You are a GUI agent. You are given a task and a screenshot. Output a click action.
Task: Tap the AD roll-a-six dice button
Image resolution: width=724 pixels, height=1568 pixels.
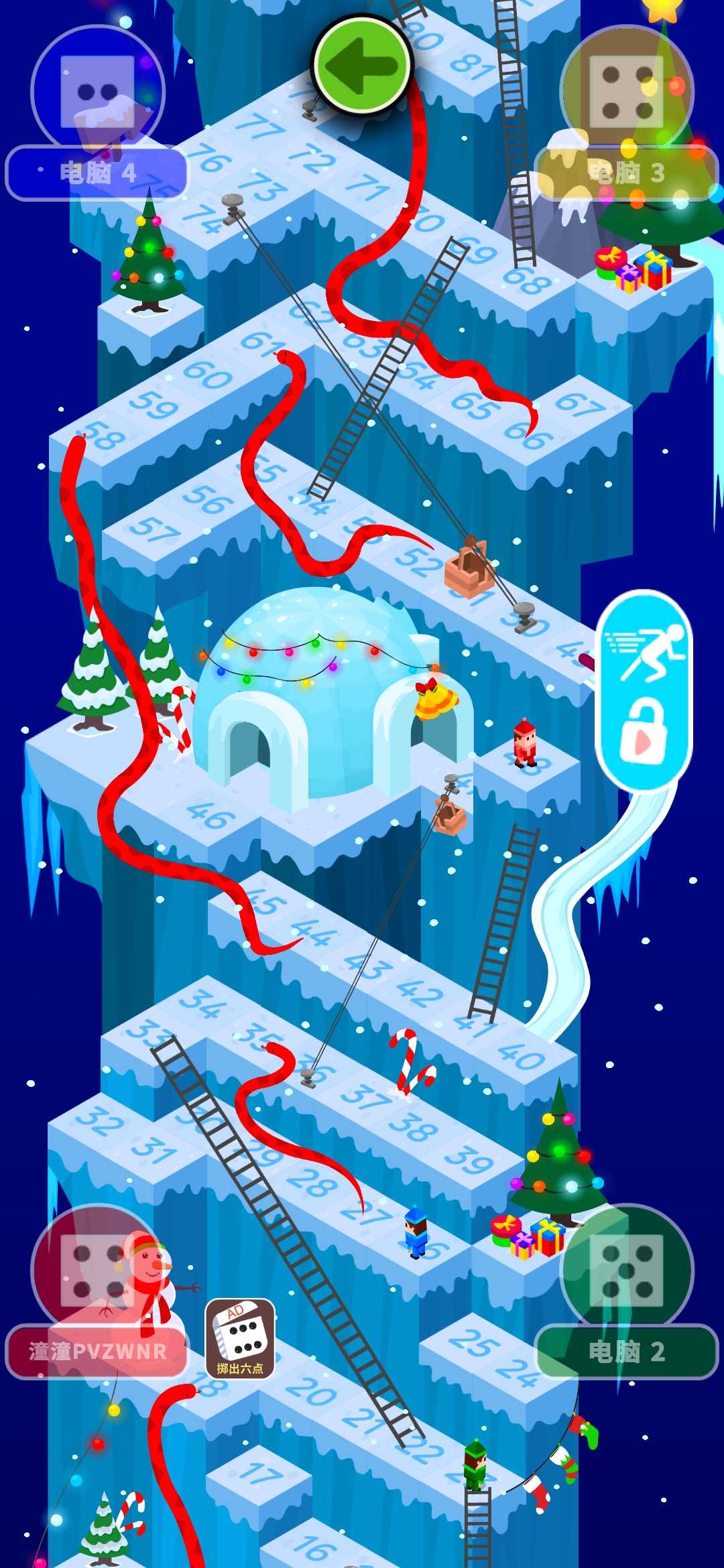click(x=240, y=1338)
